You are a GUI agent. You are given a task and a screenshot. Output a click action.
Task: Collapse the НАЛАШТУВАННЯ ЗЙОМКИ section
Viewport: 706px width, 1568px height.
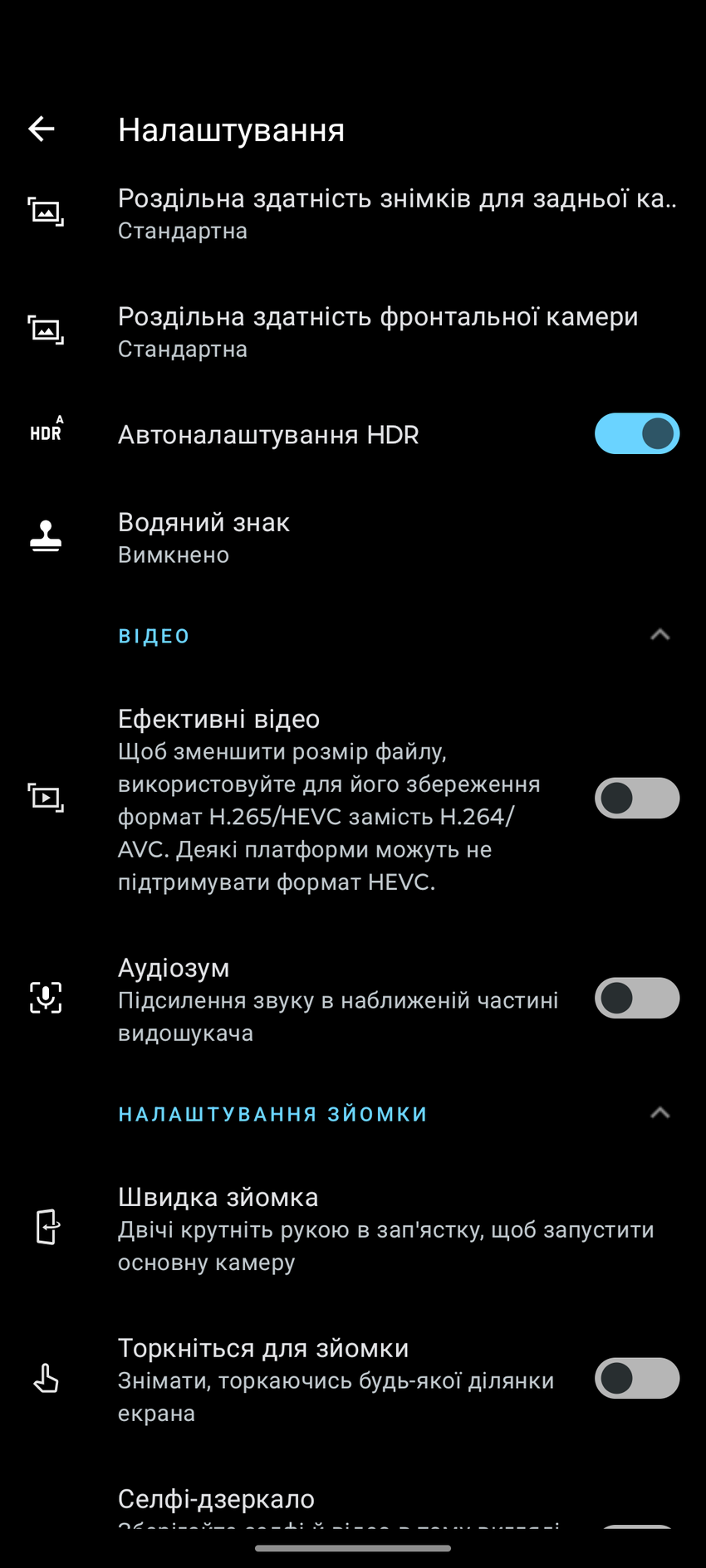pyautogui.click(x=659, y=1114)
